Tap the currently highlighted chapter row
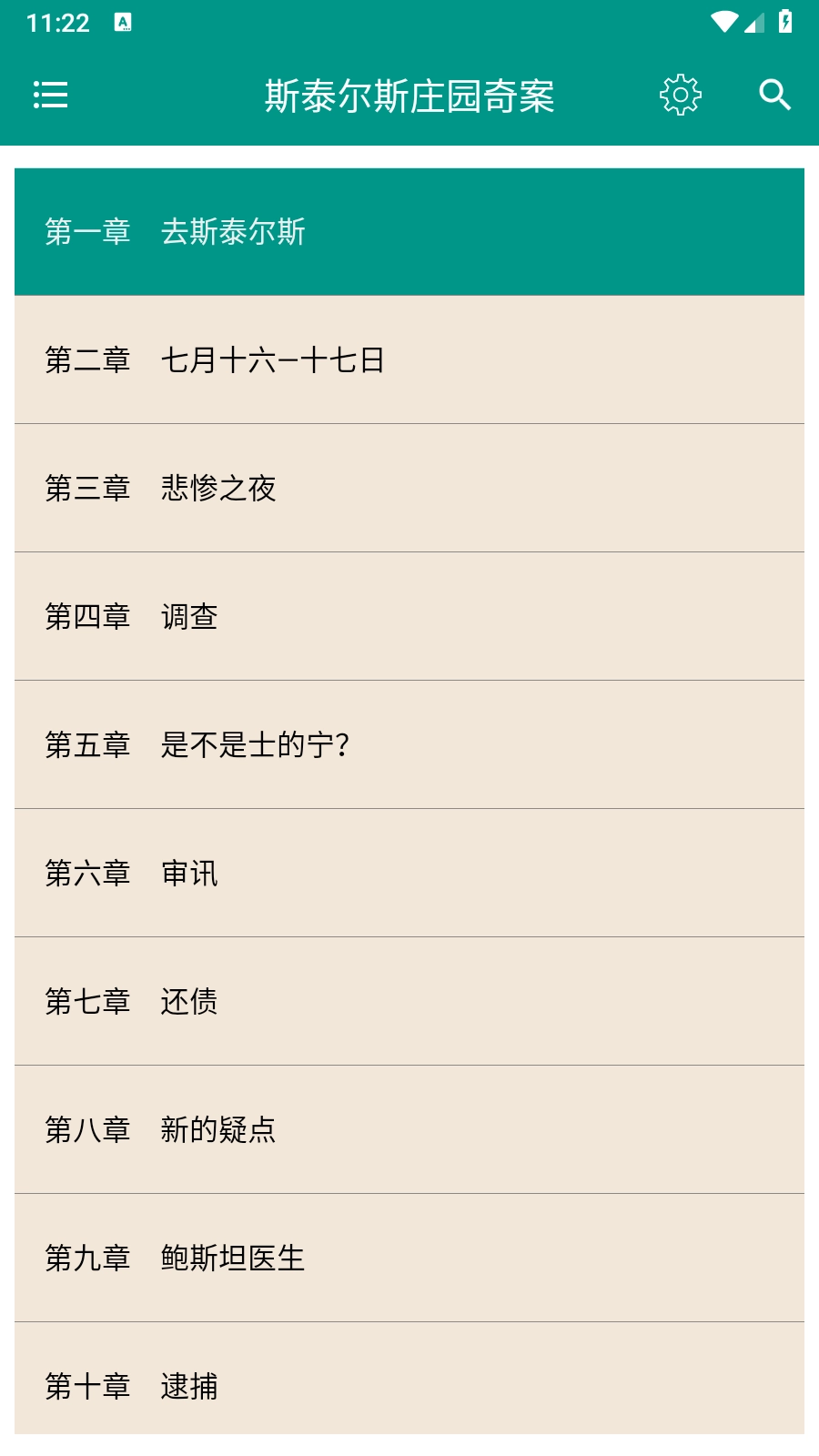The height and width of the screenshot is (1456, 819). (x=409, y=230)
